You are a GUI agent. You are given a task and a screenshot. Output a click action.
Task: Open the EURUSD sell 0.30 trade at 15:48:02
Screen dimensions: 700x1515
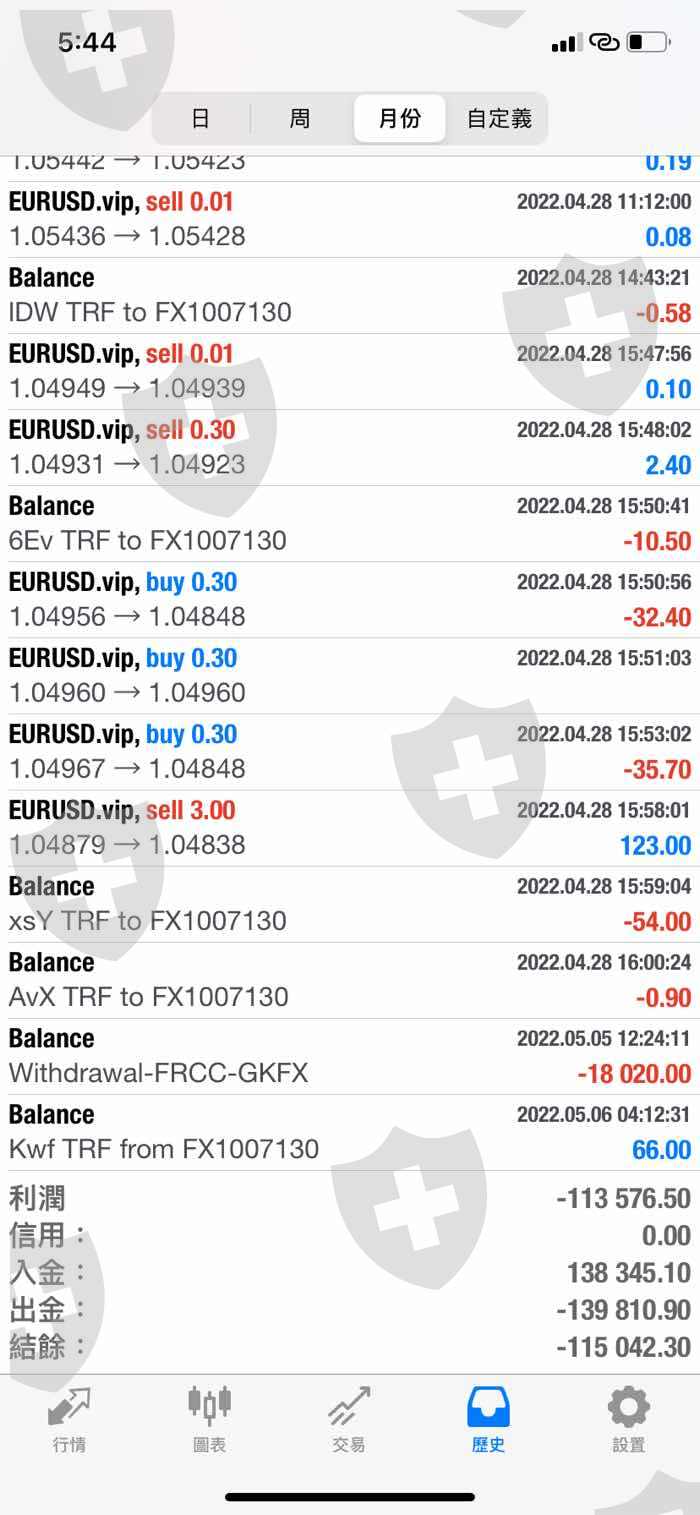pos(350,447)
